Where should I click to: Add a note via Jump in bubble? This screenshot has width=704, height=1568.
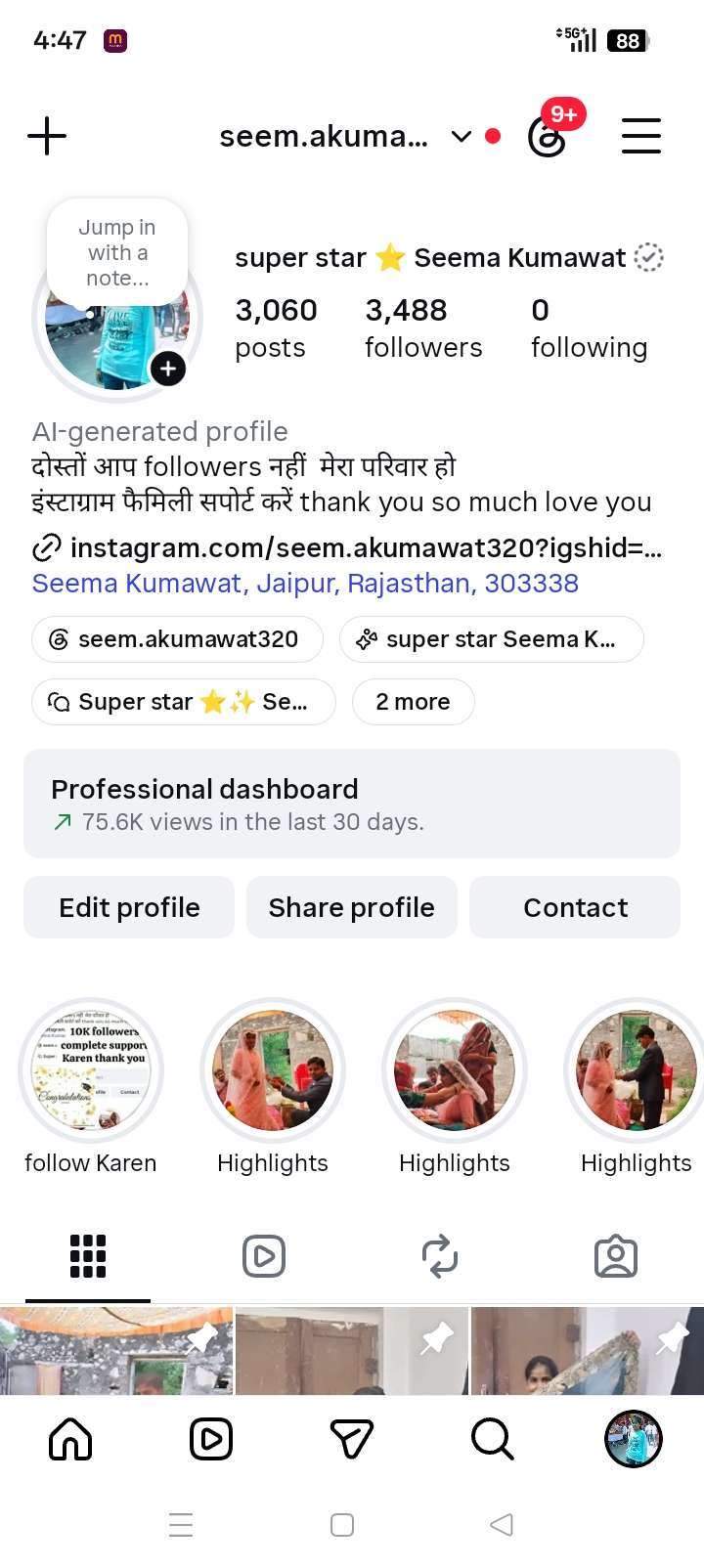pos(117,252)
